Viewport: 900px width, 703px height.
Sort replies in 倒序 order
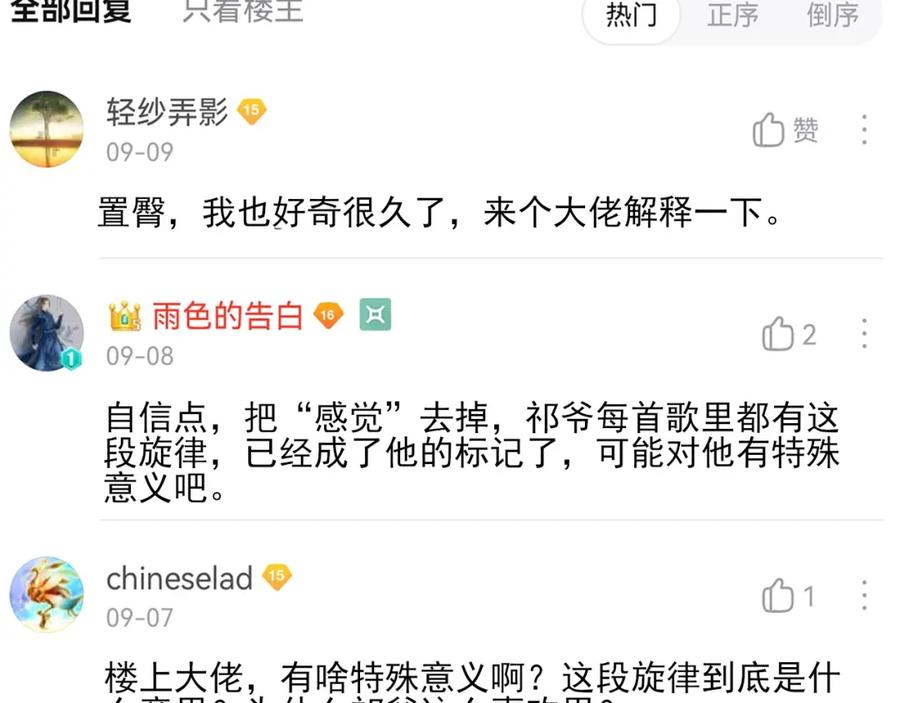pyautogui.click(x=832, y=15)
